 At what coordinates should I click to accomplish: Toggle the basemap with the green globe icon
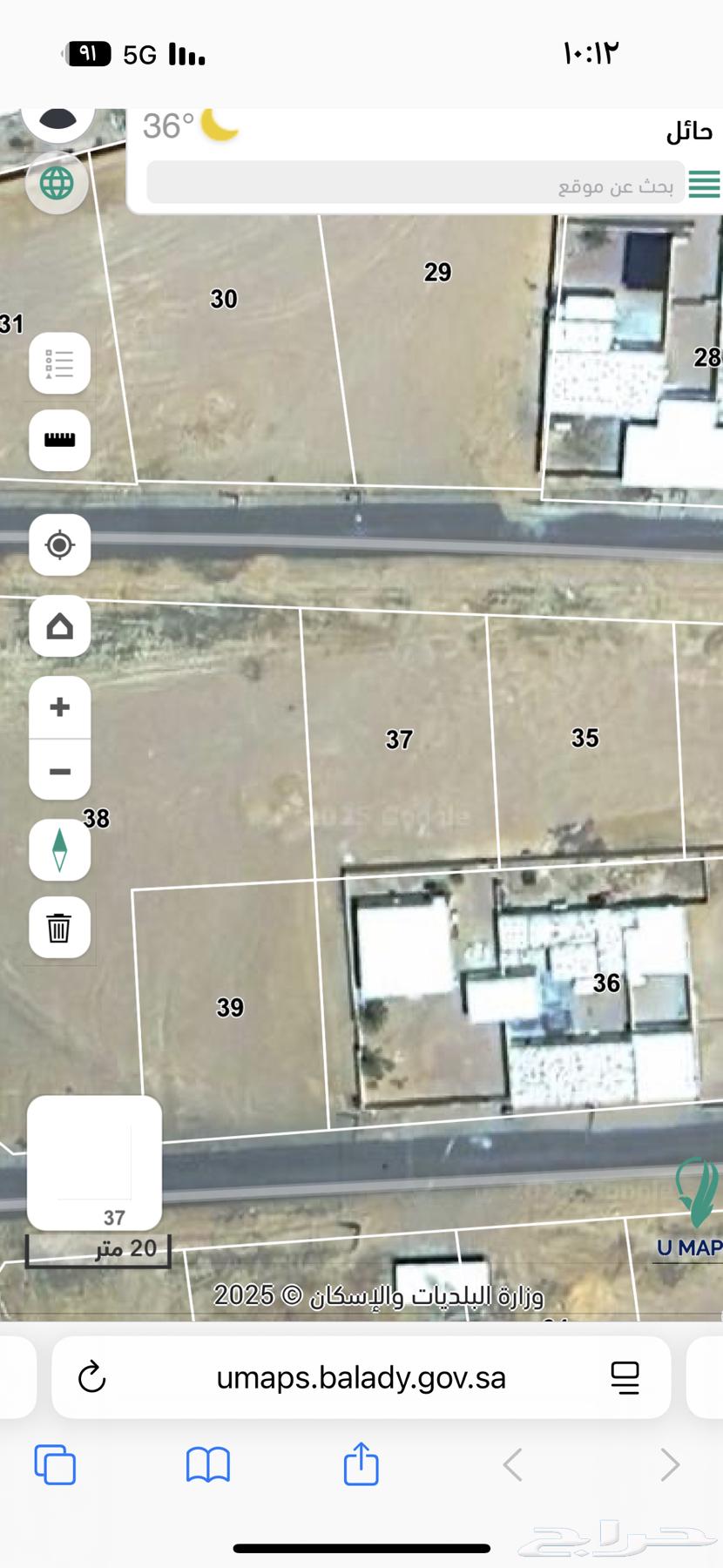coord(57,184)
